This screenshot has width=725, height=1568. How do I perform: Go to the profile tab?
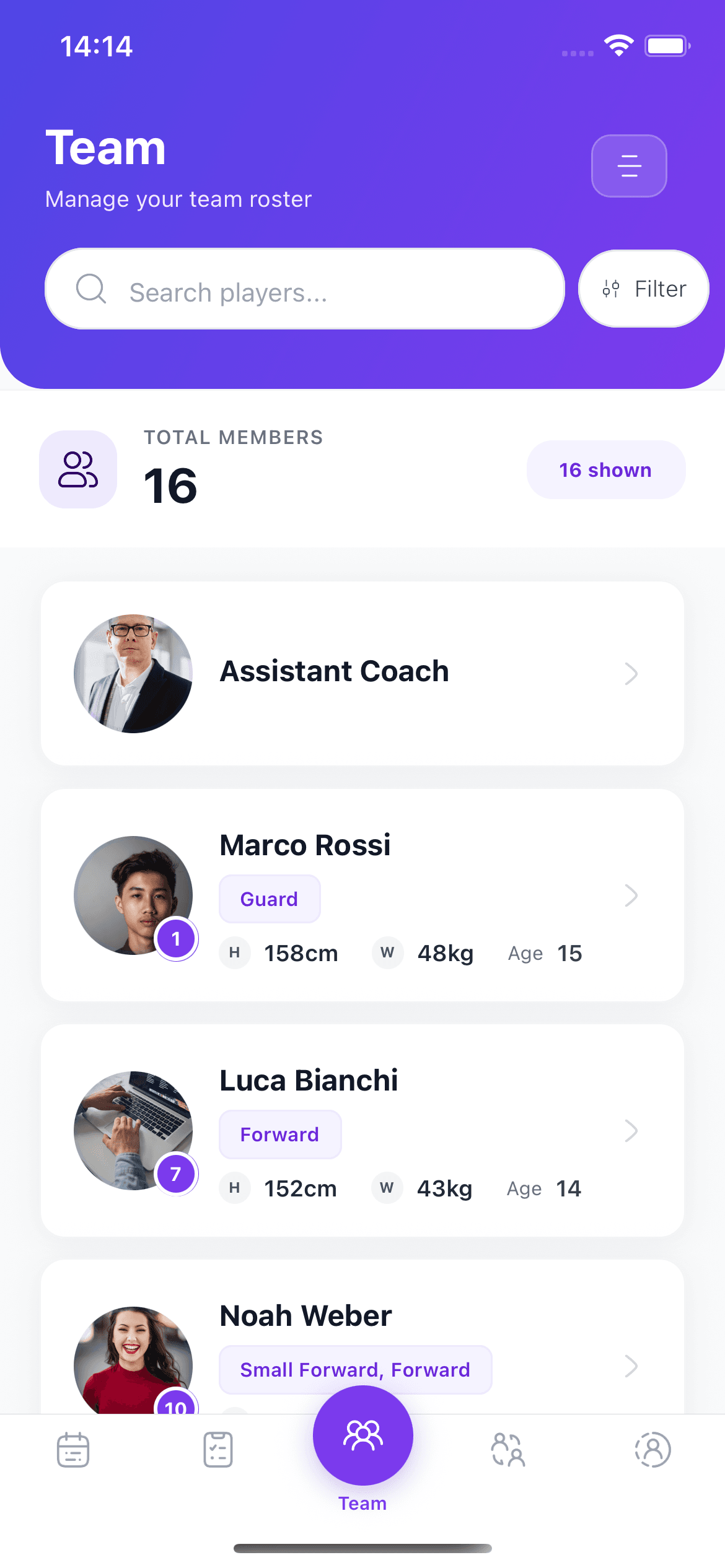tap(652, 1450)
